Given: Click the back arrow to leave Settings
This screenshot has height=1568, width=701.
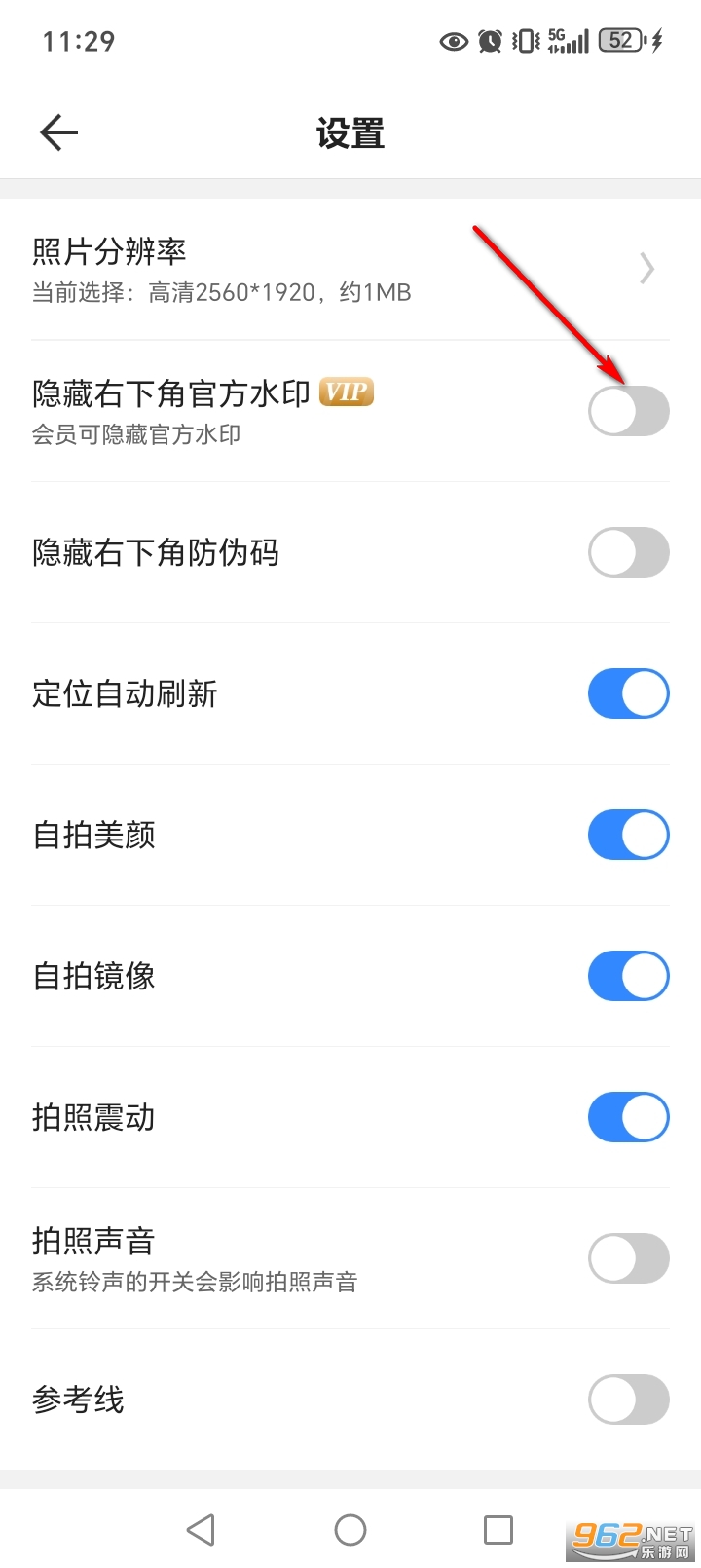Looking at the screenshot, I should 58,132.
